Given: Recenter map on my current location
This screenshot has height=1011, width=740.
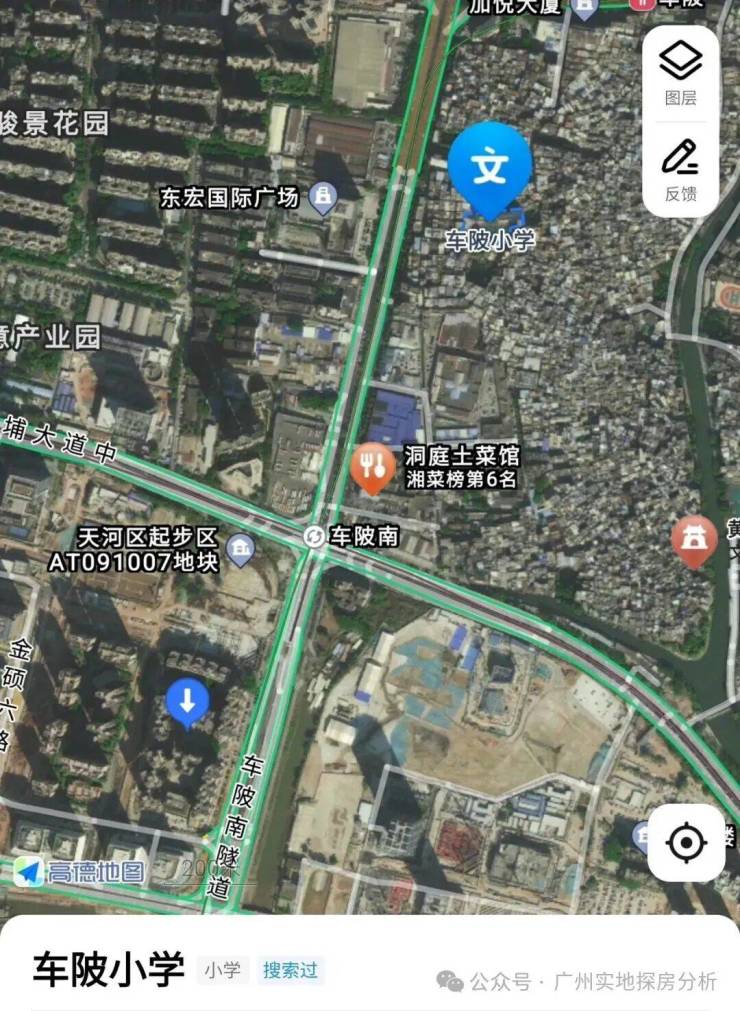Looking at the screenshot, I should click(x=686, y=843).
